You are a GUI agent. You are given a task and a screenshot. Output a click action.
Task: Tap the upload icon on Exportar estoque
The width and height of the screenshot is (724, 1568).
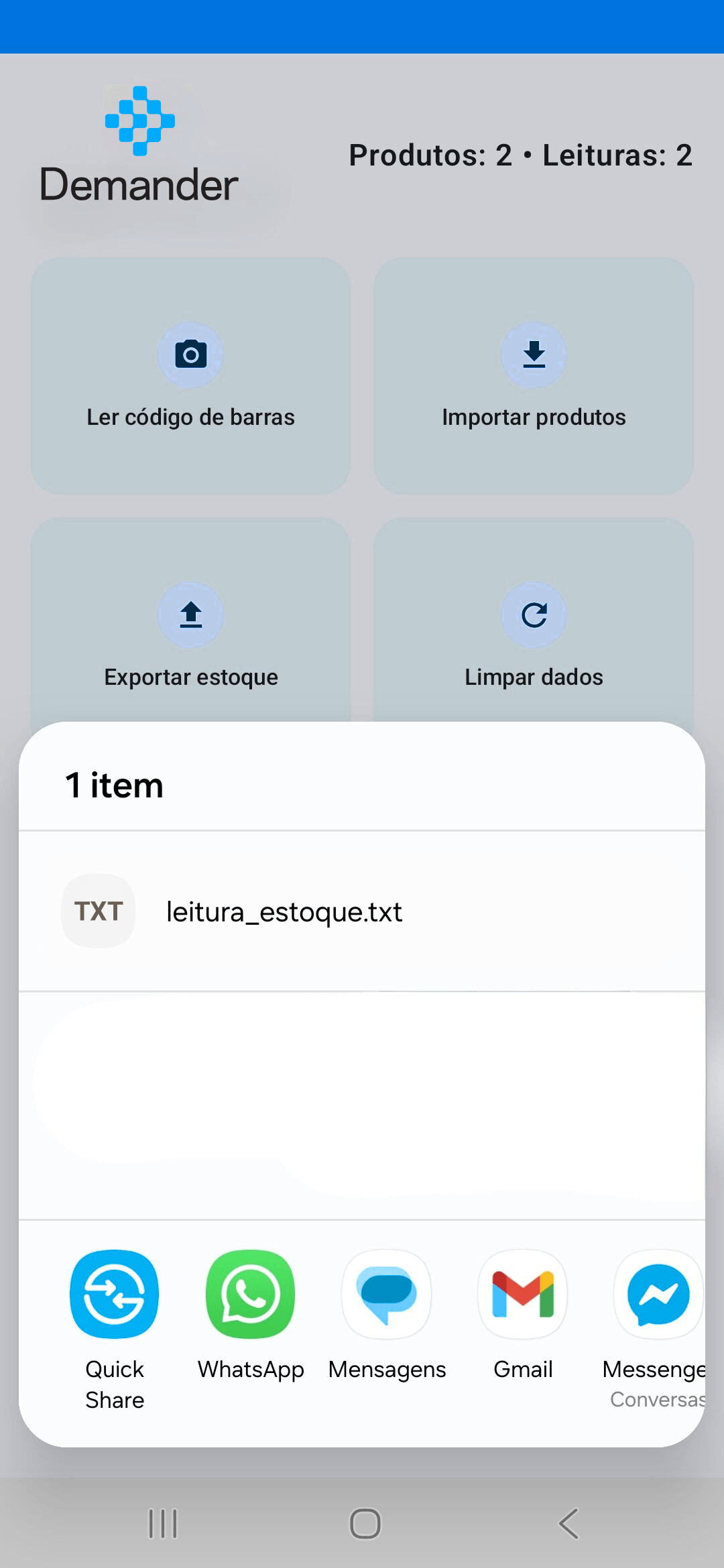pos(190,614)
